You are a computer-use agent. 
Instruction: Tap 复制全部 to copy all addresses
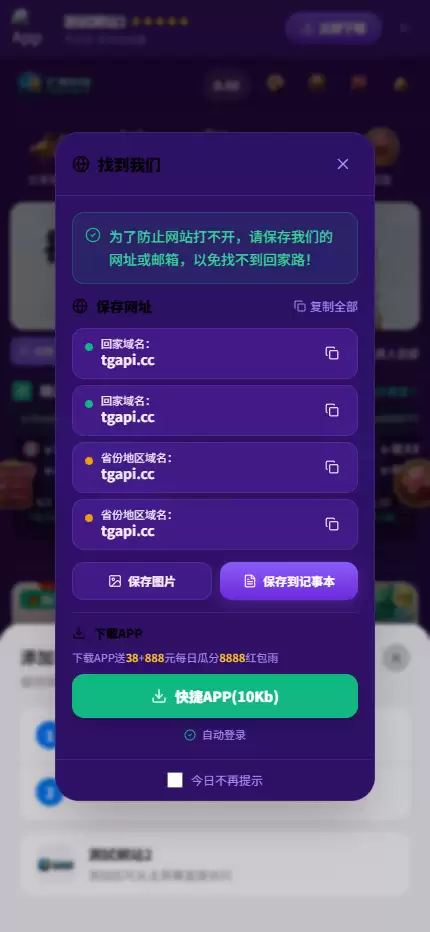[x=326, y=307]
